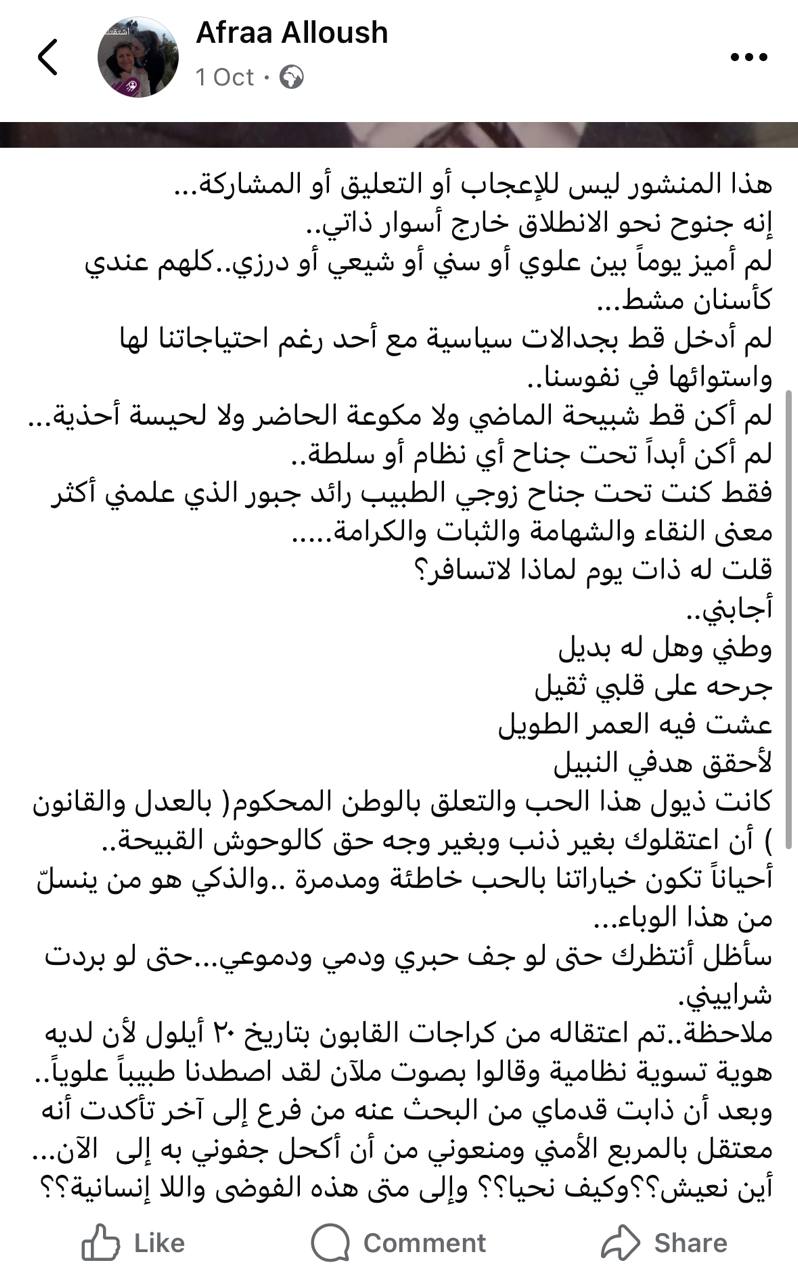798x1280 pixels.
Task: Share this post
Action: [x=663, y=1243]
